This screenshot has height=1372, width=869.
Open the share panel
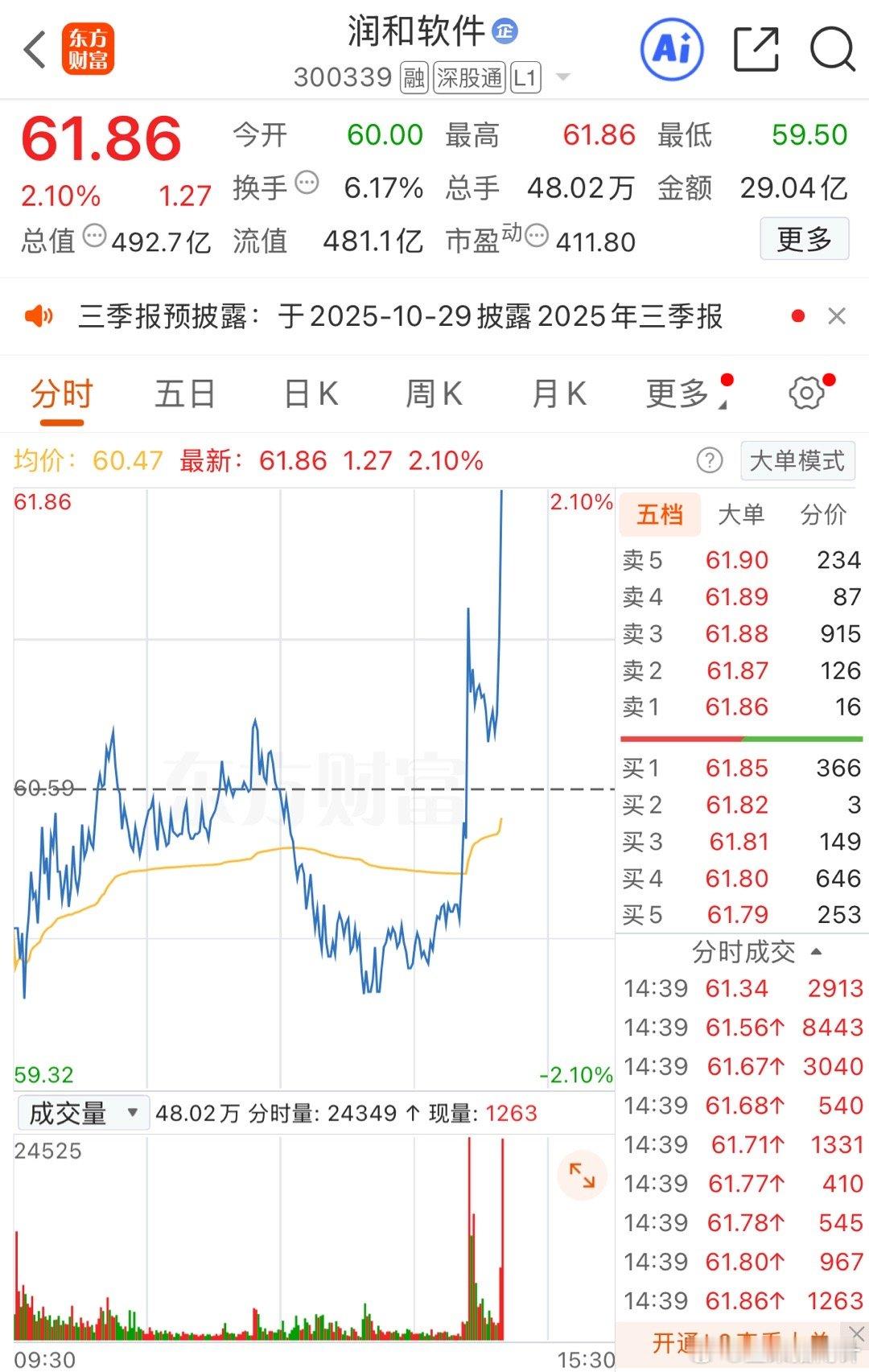click(x=755, y=50)
